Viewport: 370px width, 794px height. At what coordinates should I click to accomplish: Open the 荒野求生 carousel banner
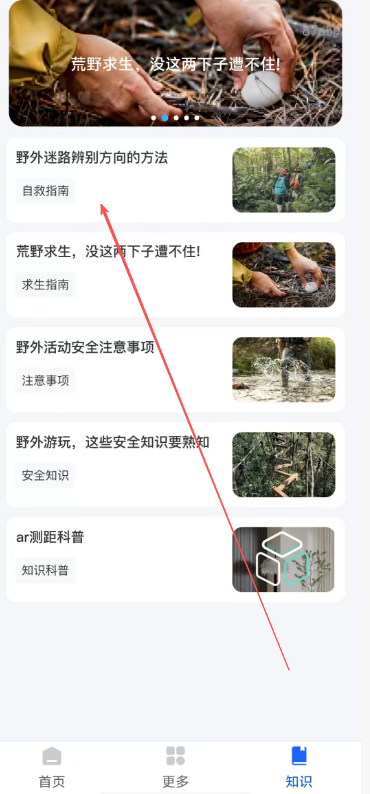[x=175, y=63]
